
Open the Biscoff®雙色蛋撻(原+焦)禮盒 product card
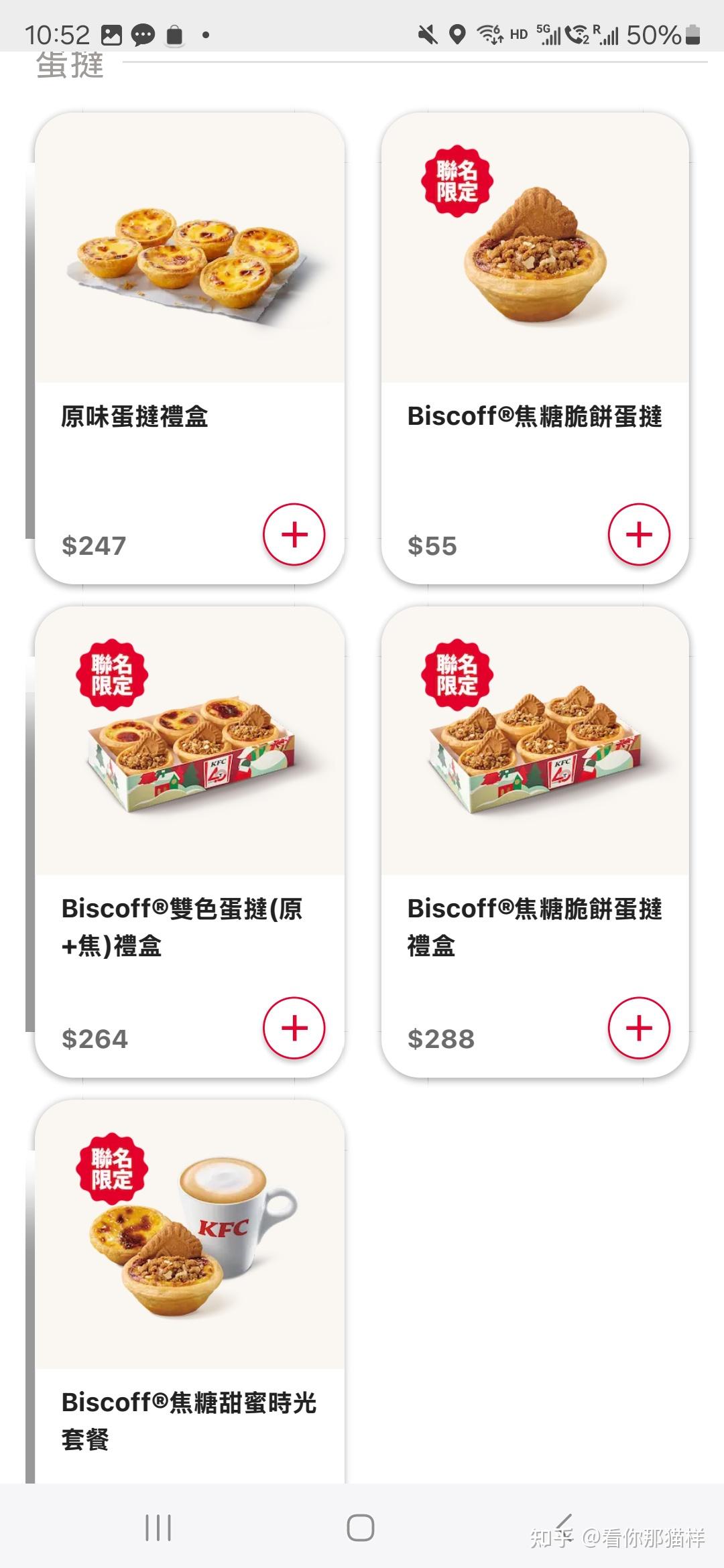click(190, 757)
